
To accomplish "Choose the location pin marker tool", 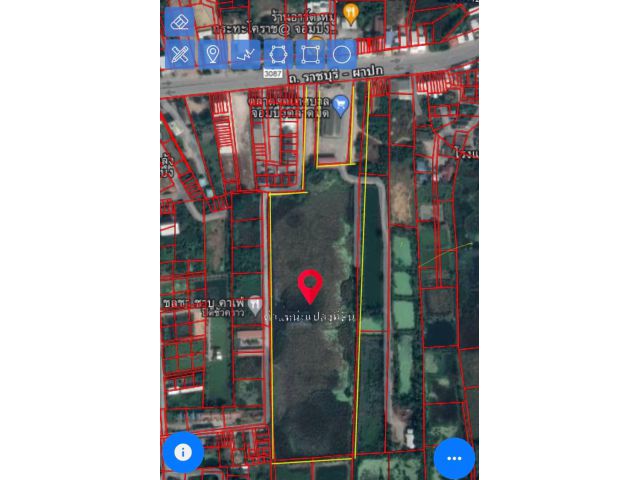I will (x=212, y=54).
